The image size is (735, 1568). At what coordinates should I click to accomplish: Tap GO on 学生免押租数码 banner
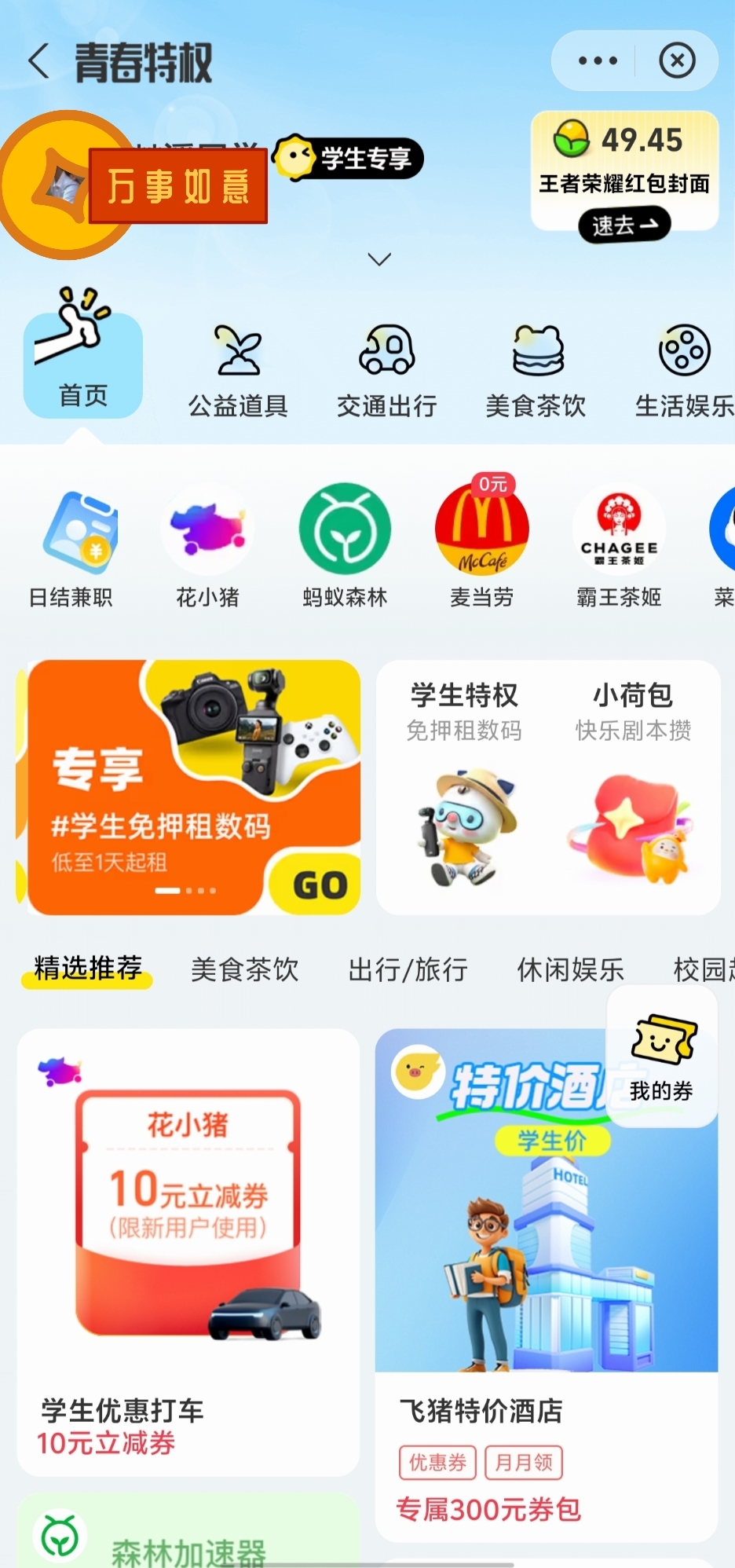[x=320, y=885]
